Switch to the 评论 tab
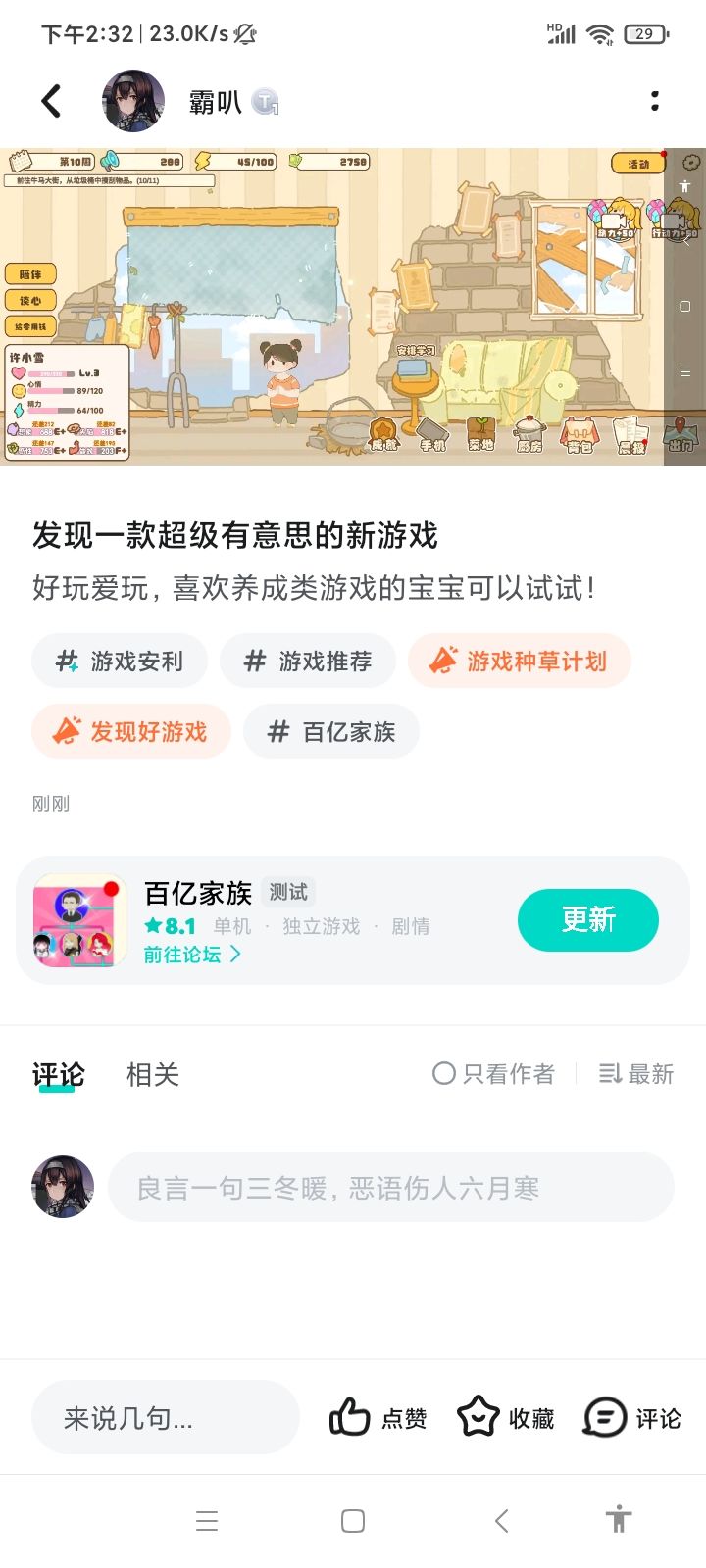 click(57, 1074)
